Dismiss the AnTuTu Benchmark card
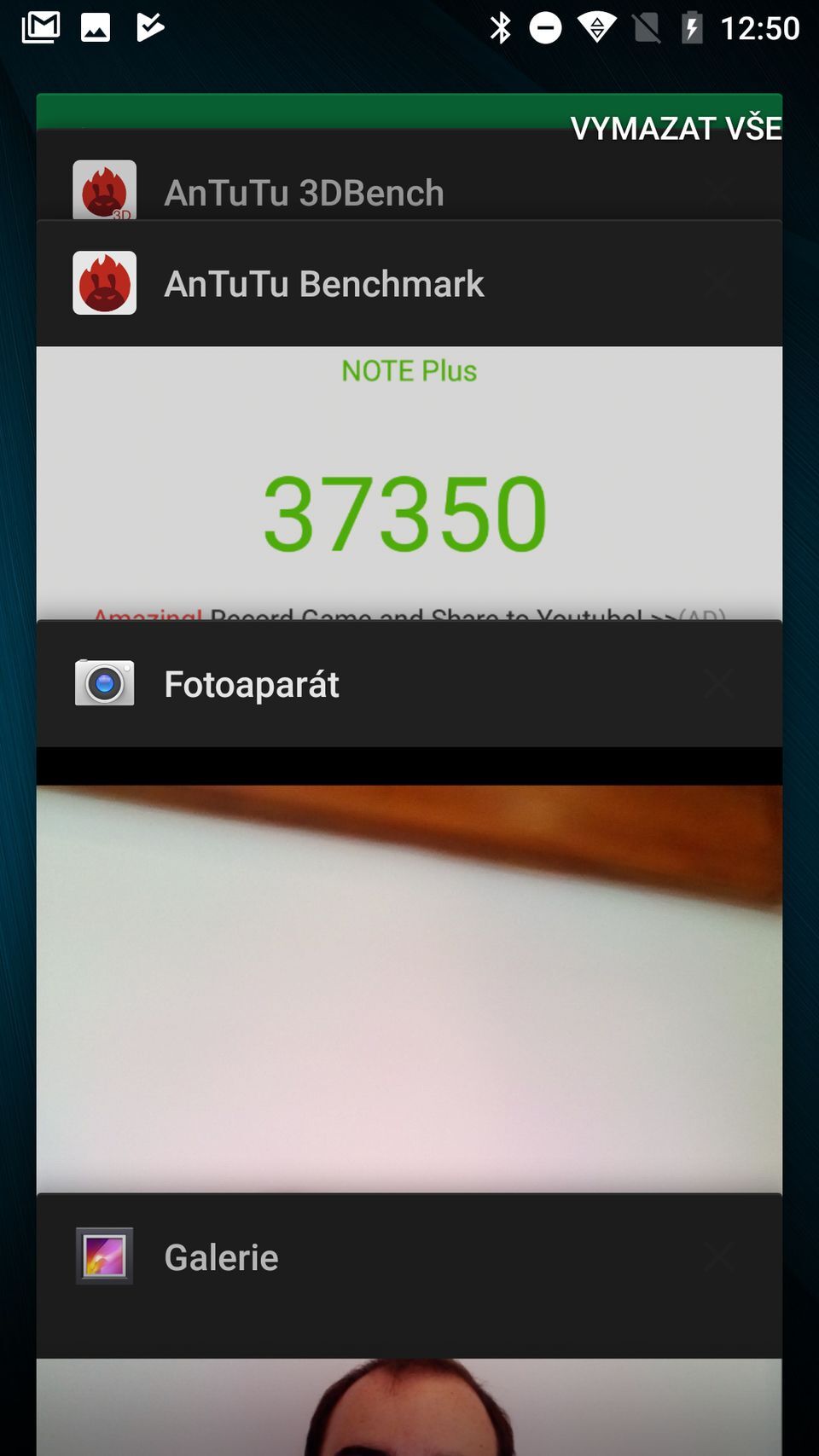Image resolution: width=819 pixels, height=1456 pixels. click(x=719, y=282)
